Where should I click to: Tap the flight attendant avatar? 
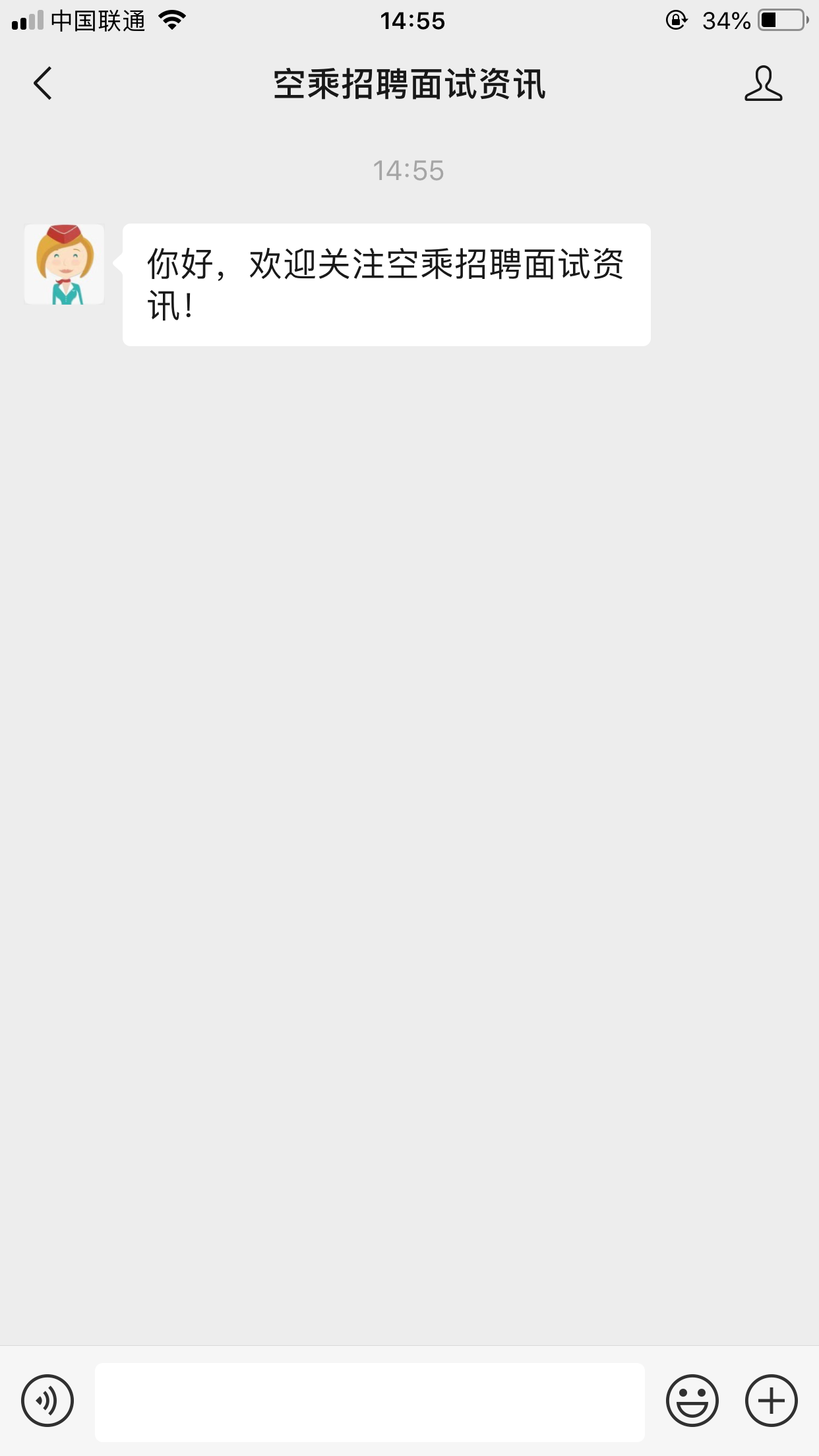point(64,264)
